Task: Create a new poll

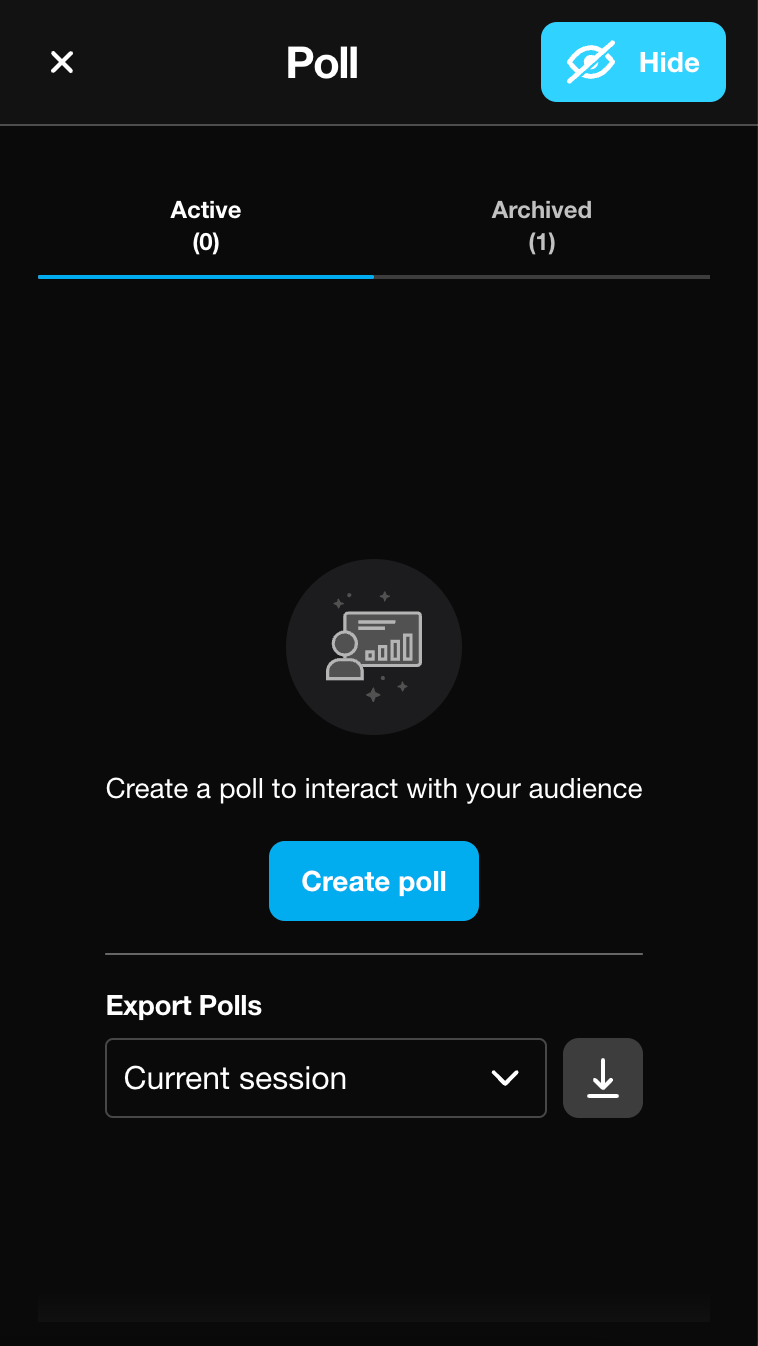Action: (x=373, y=881)
